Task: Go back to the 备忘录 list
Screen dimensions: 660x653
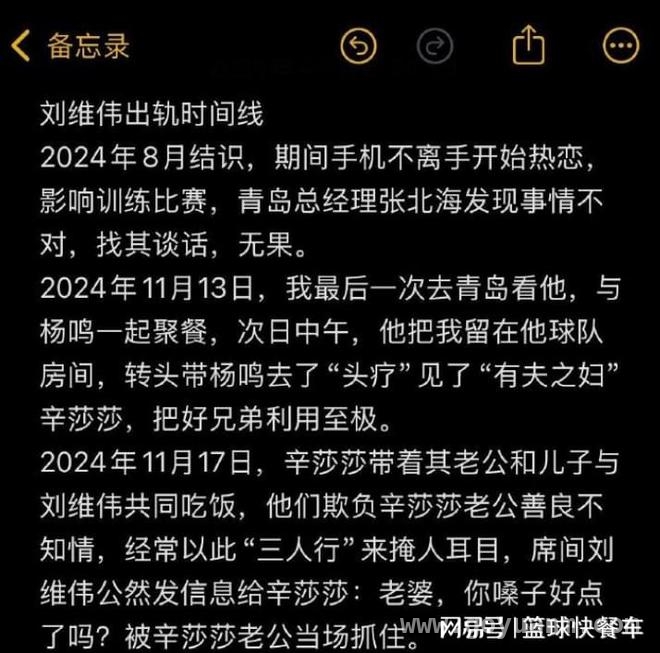Action: 70,46
